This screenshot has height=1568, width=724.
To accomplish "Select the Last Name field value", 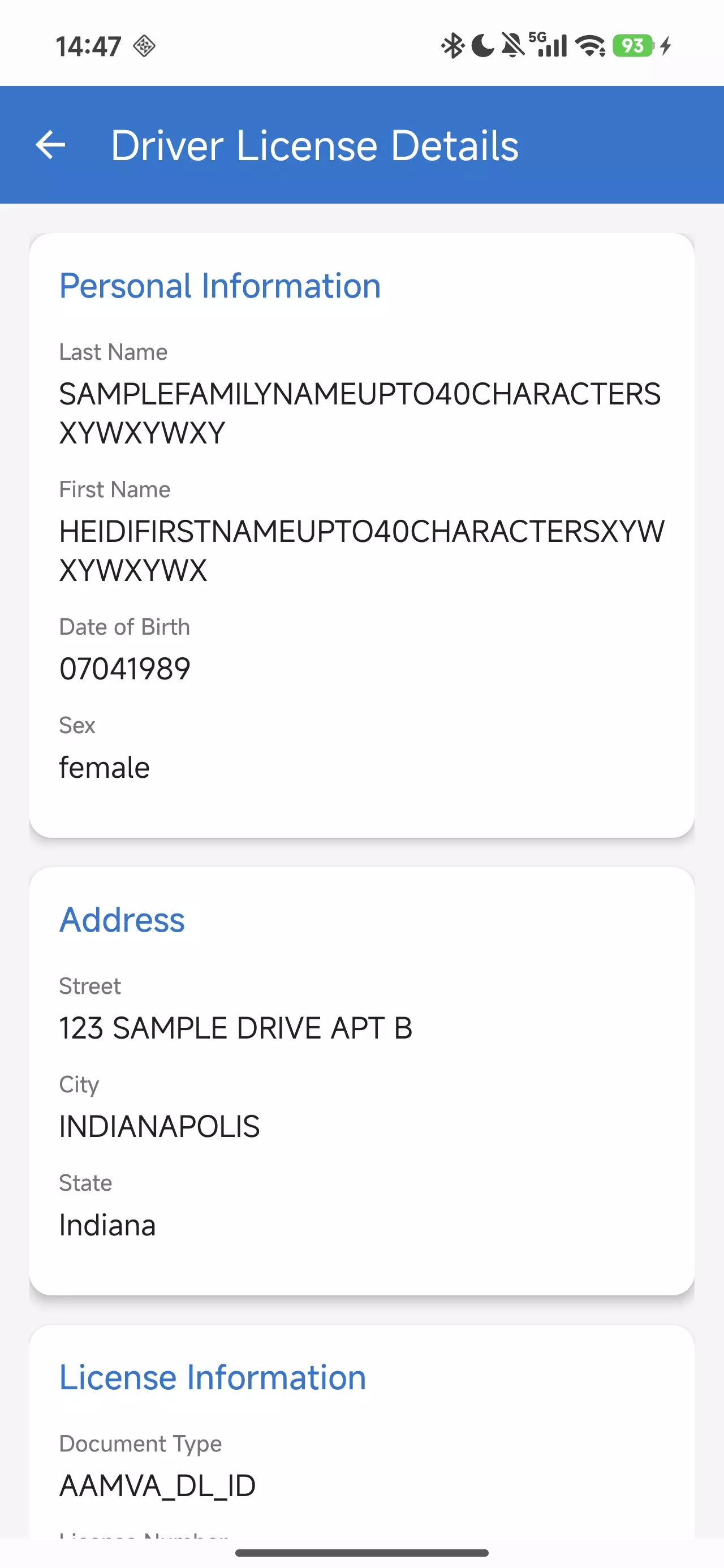I will (x=360, y=411).
